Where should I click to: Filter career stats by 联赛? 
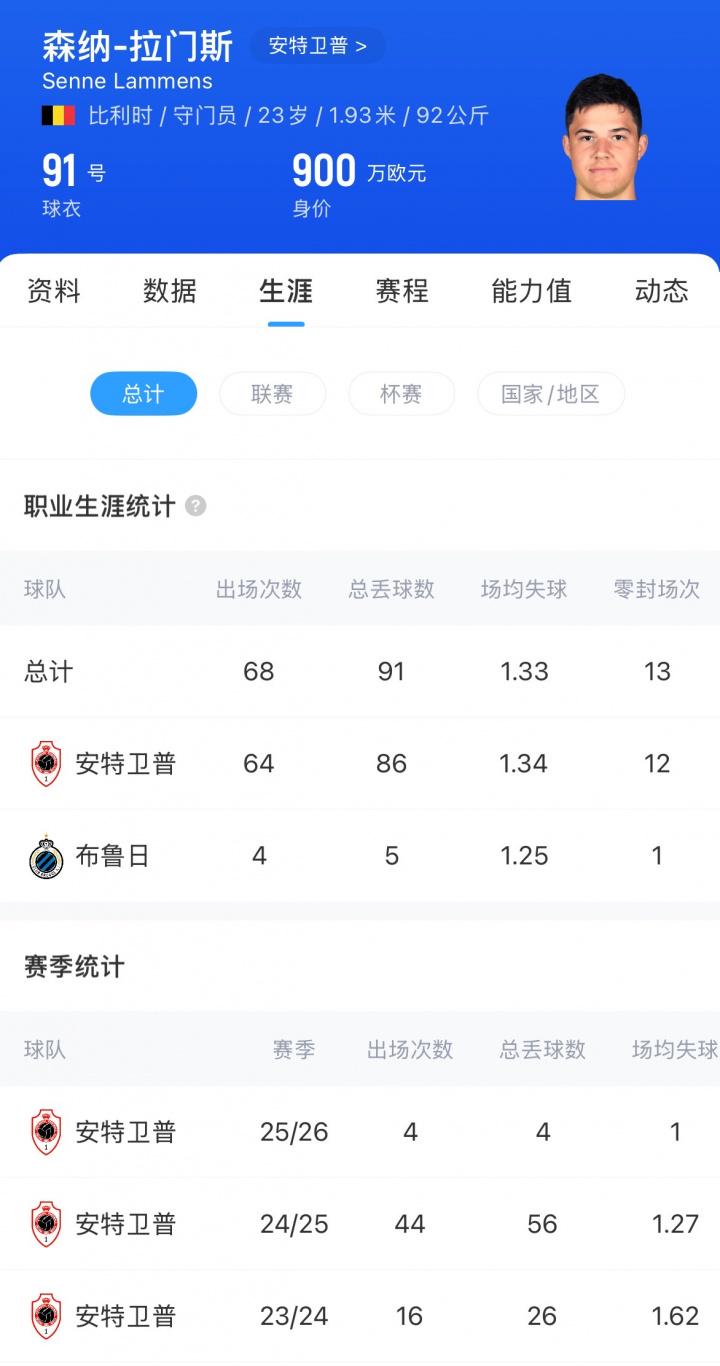(x=272, y=394)
